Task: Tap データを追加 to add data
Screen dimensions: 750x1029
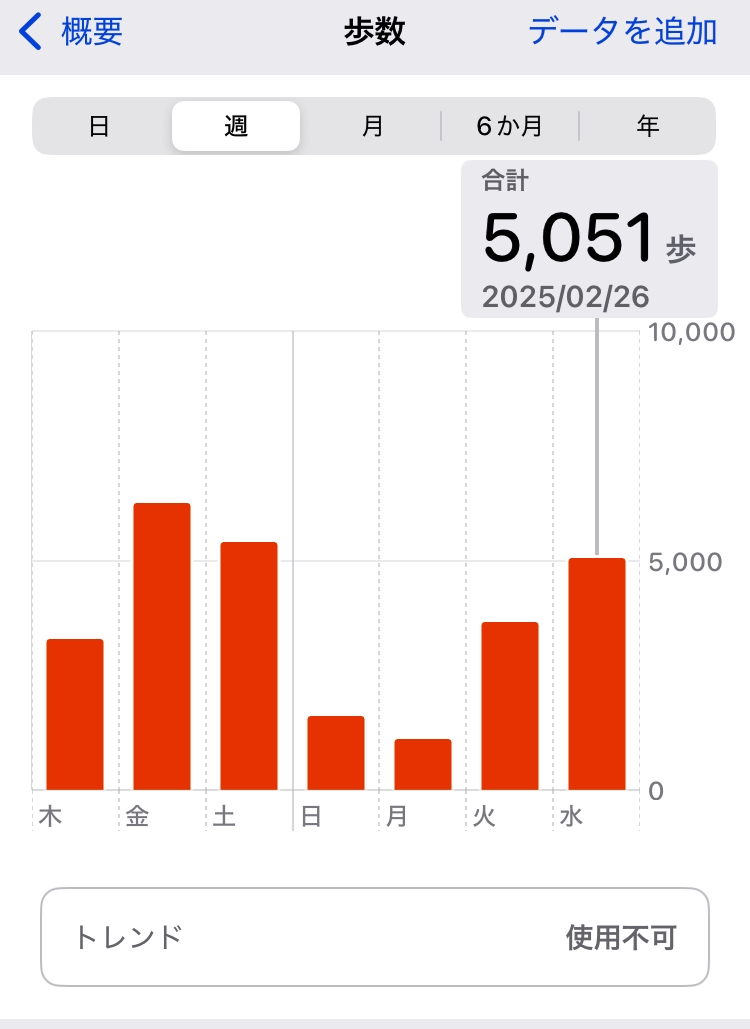Action: pos(623,32)
